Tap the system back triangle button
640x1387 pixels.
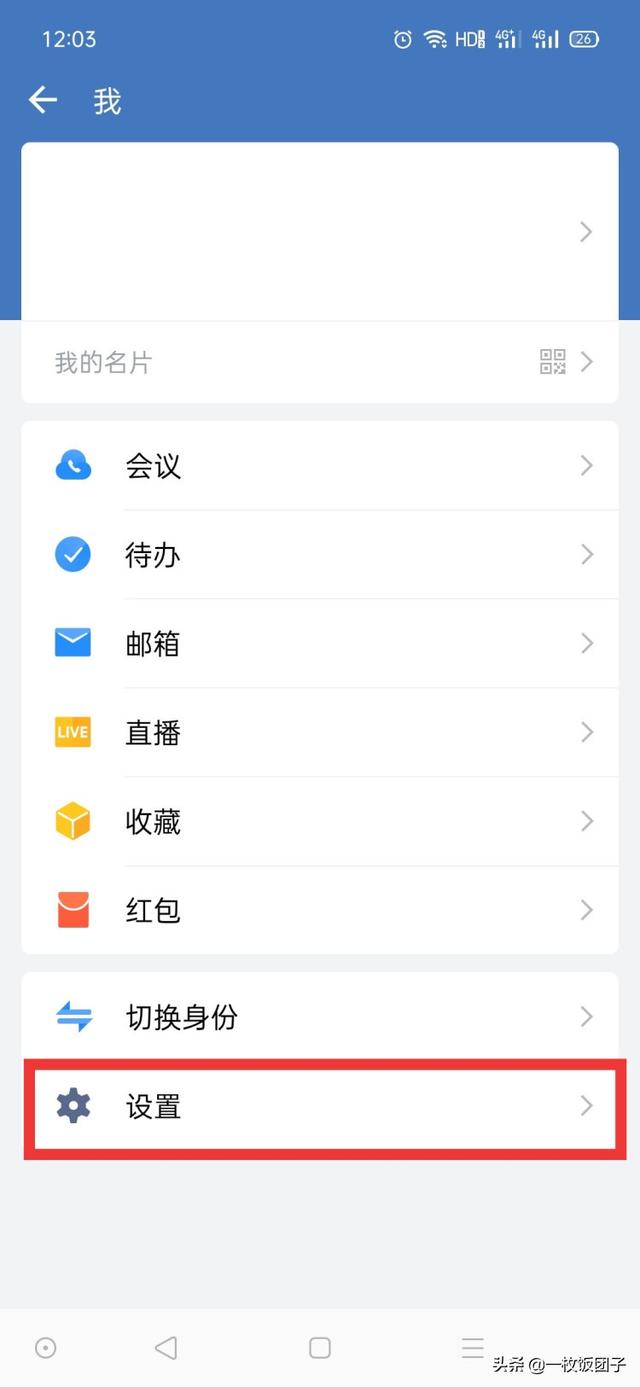[x=166, y=1347]
